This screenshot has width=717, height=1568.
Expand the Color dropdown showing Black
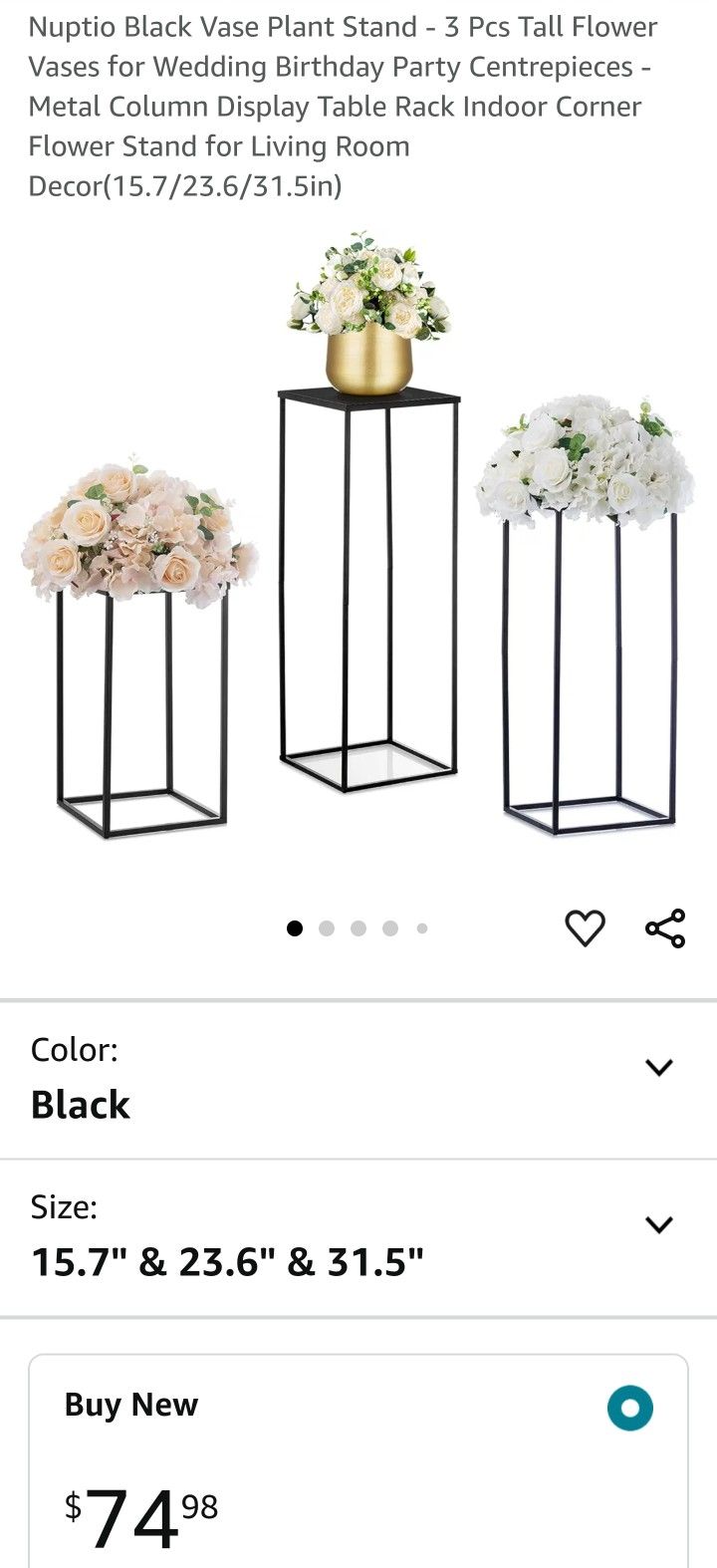658,1068
